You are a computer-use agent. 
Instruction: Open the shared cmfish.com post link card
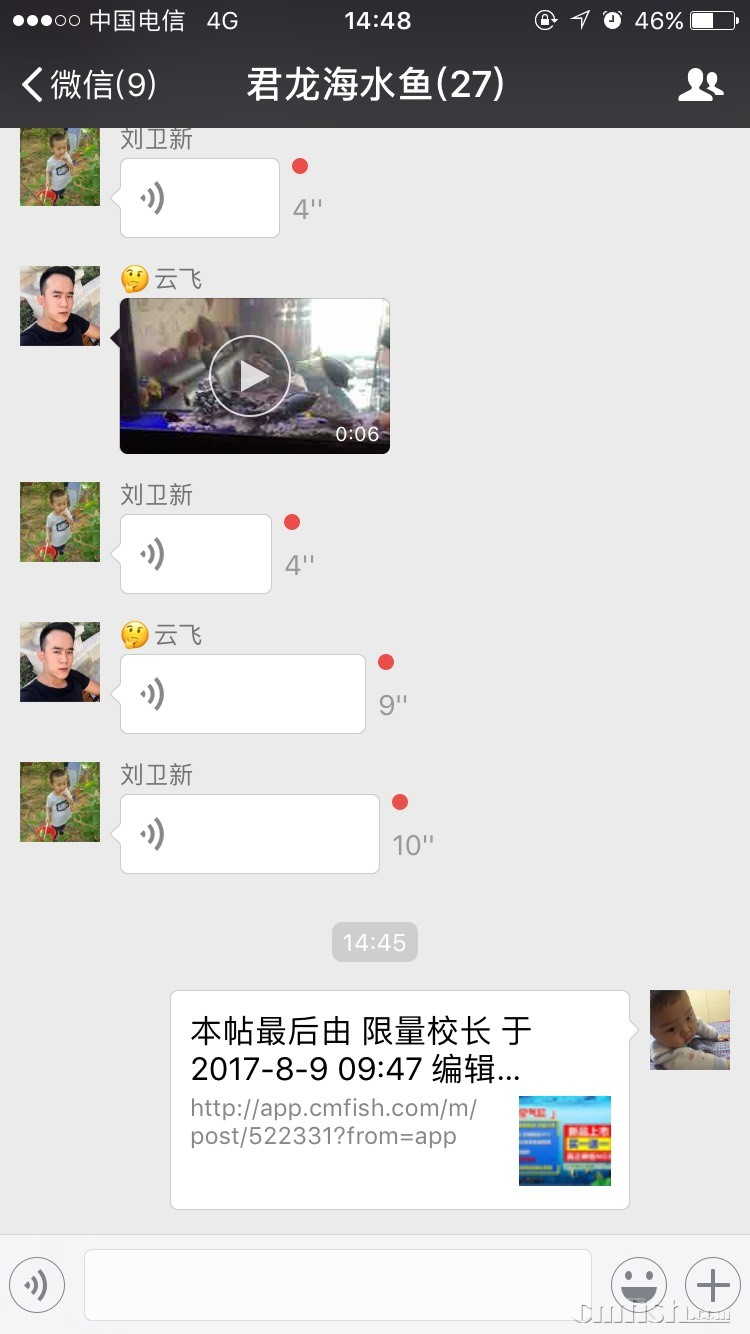(x=400, y=1099)
